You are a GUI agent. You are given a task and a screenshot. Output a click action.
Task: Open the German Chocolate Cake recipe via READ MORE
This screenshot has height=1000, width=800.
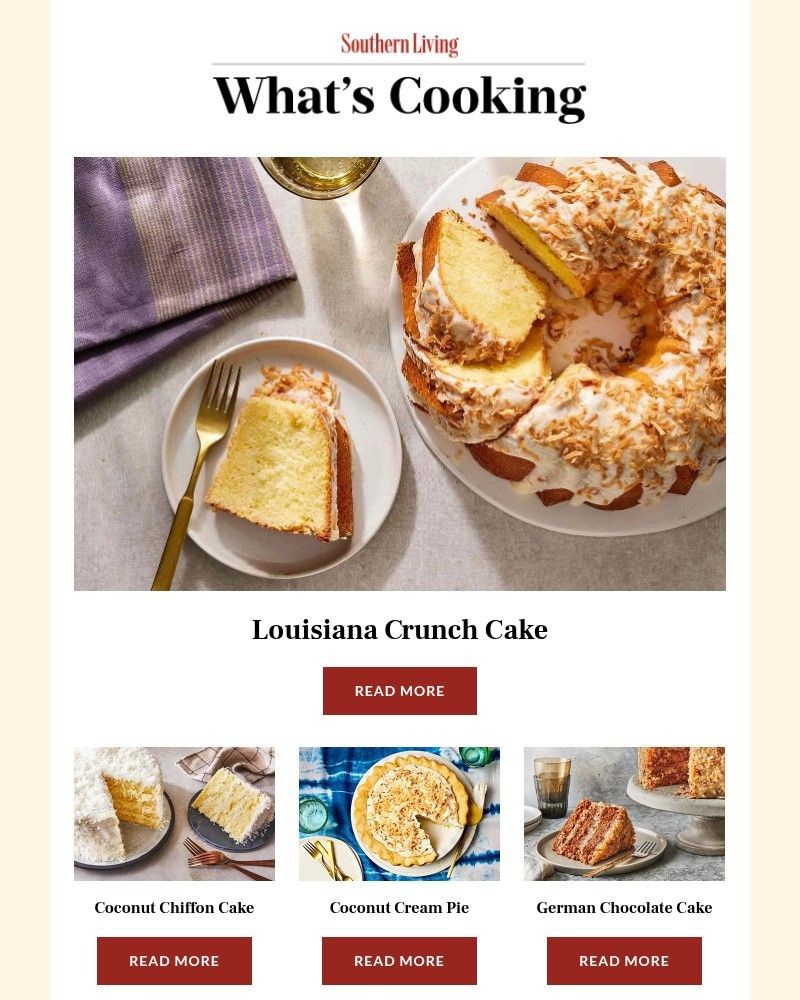(625, 961)
